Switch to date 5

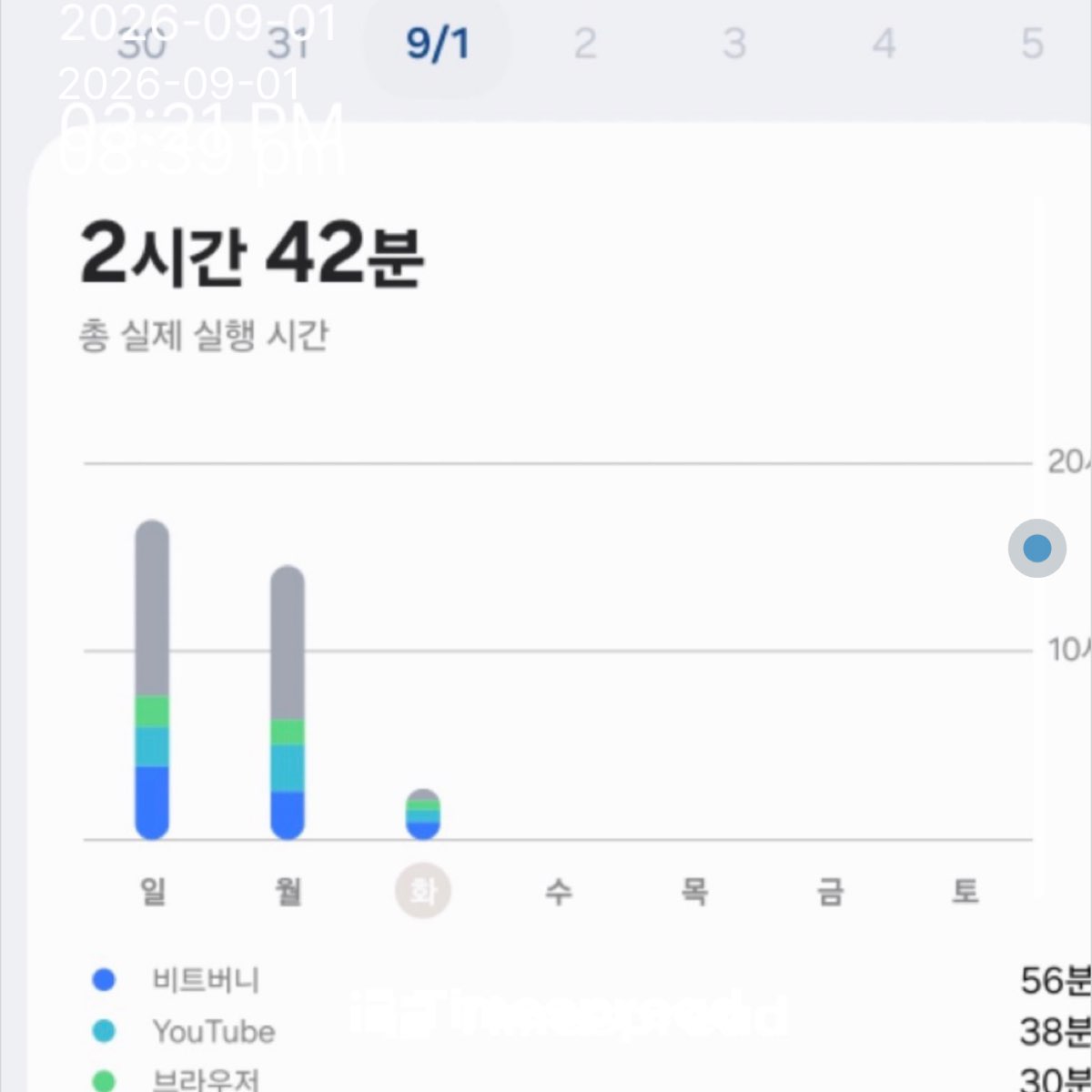point(1032,43)
